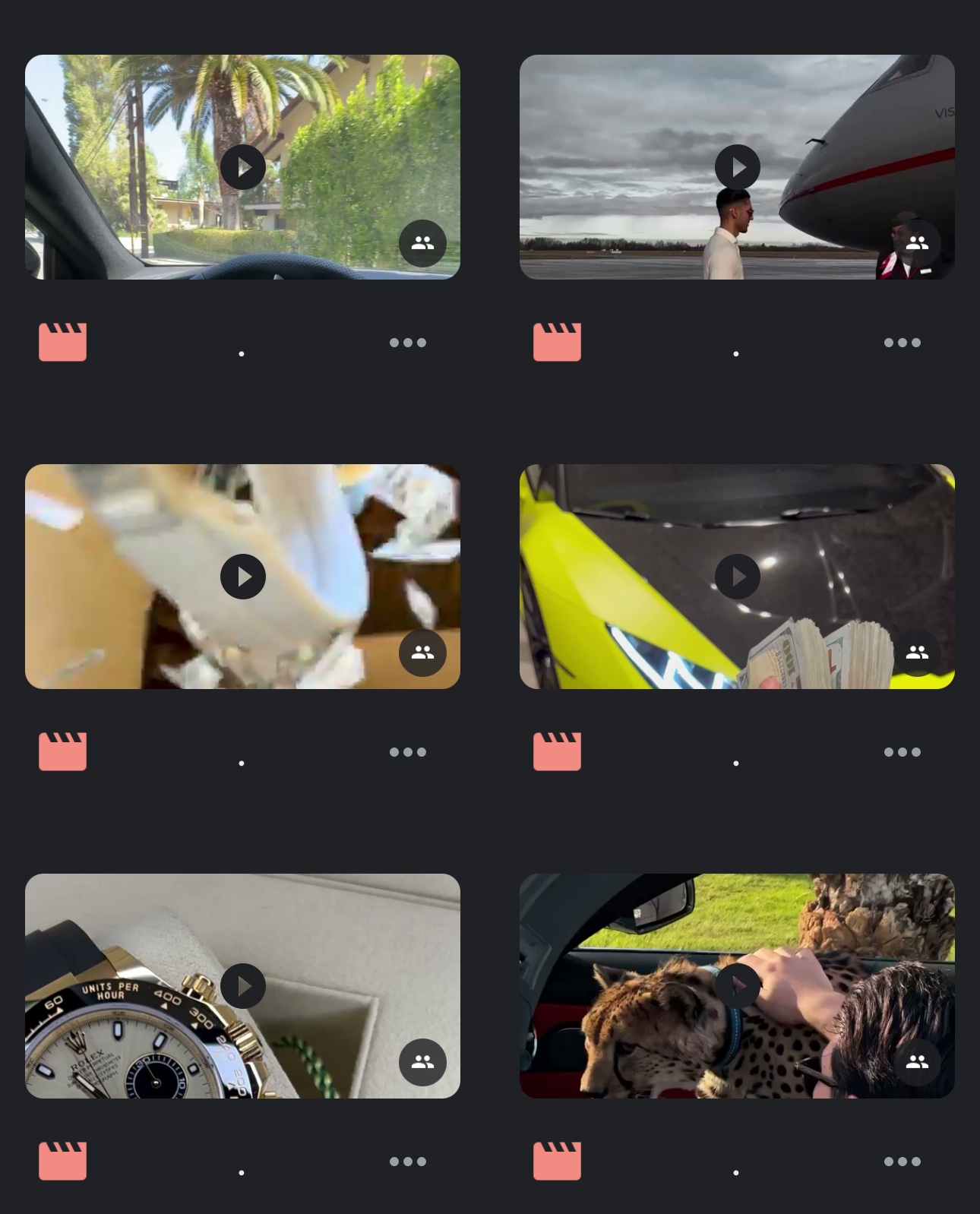Open more options for palm tree video

408,343
